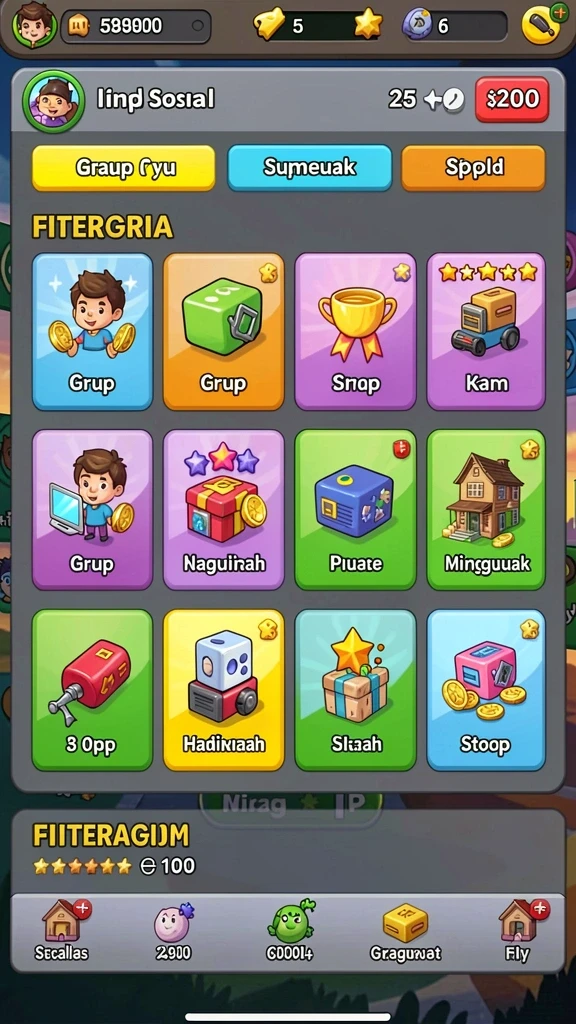Open the Graguwat bottom bar item
The image size is (576, 1024).
pyautogui.click(x=406, y=931)
